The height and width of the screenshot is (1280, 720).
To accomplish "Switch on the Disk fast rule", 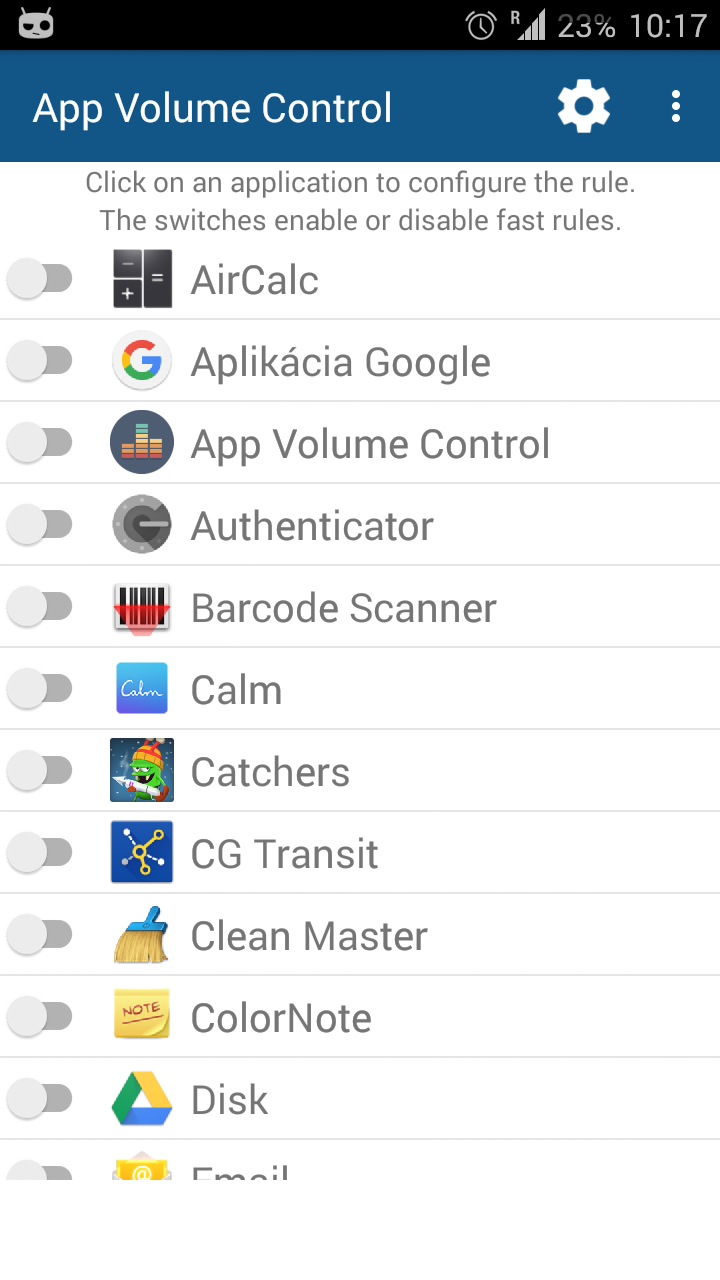I will pyautogui.click(x=41, y=1099).
